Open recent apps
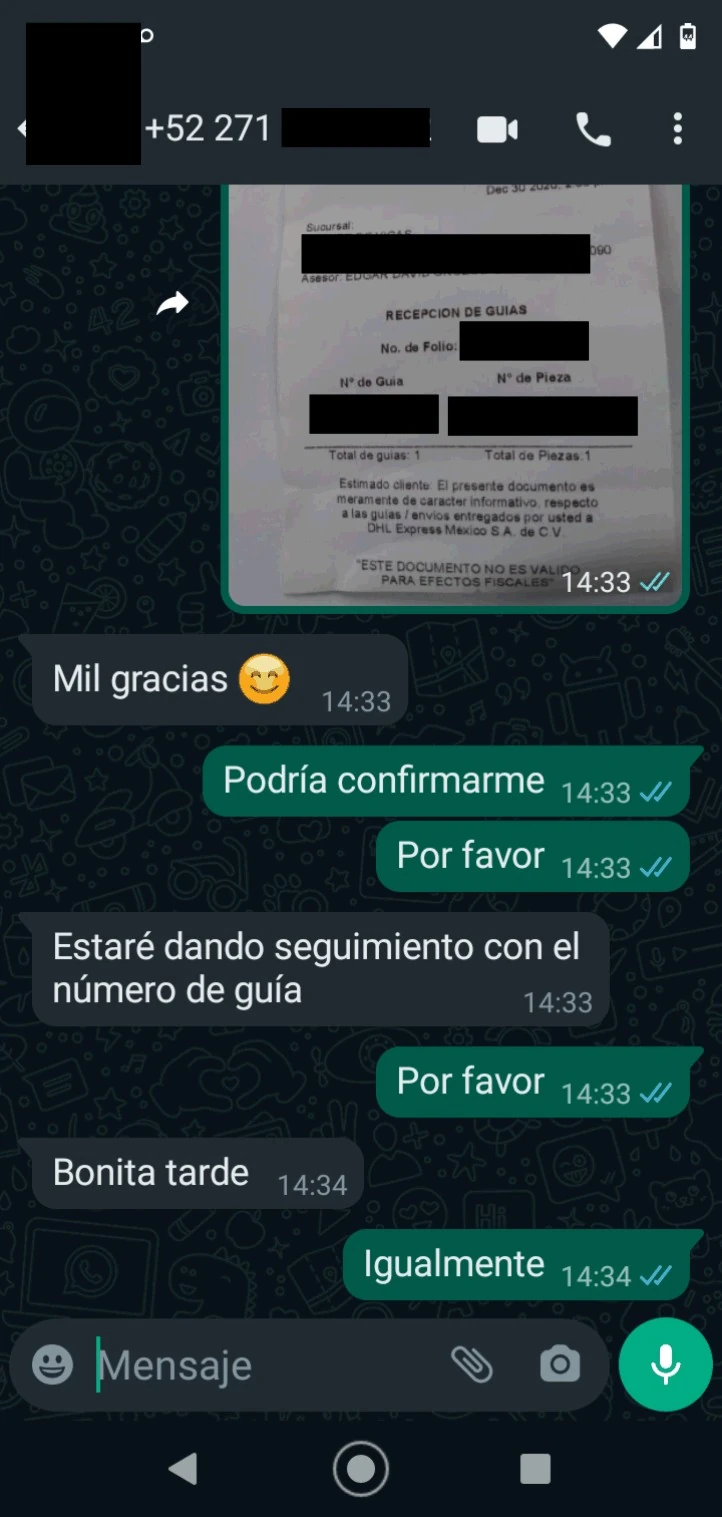 click(536, 1468)
